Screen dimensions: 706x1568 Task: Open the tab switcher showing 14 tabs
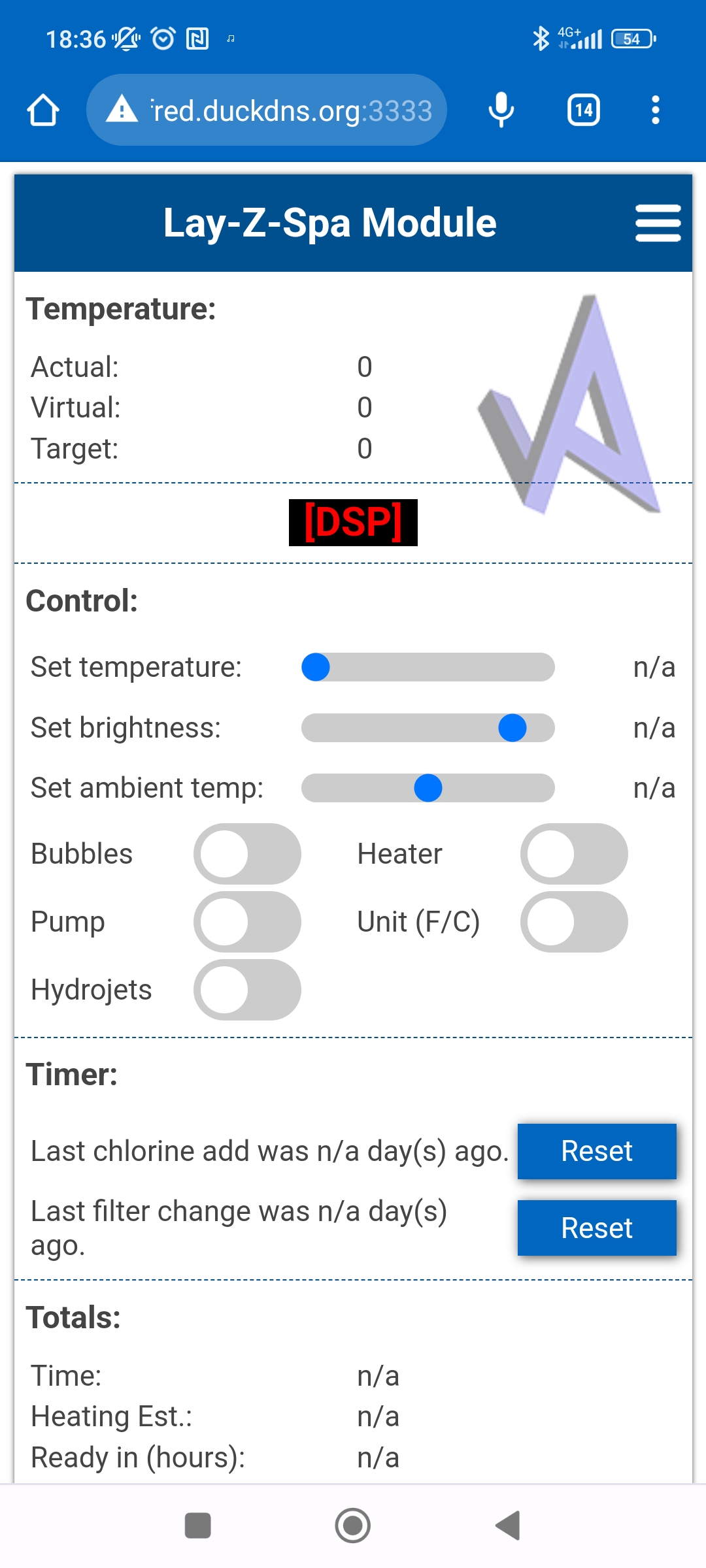tap(584, 110)
